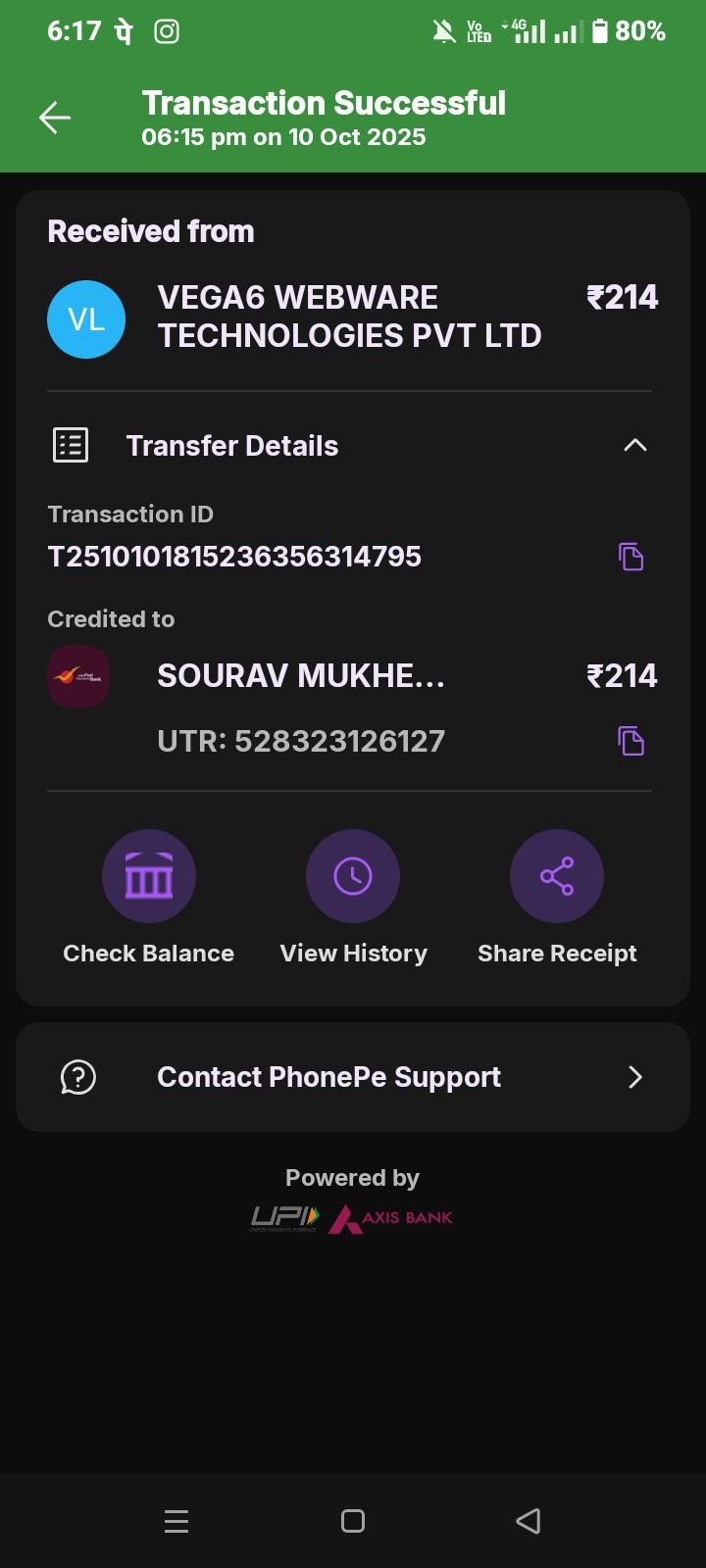The width and height of the screenshot is (706, 1568).
Task: Open recent apps from navigation bar
Action: click(176, 1521)
